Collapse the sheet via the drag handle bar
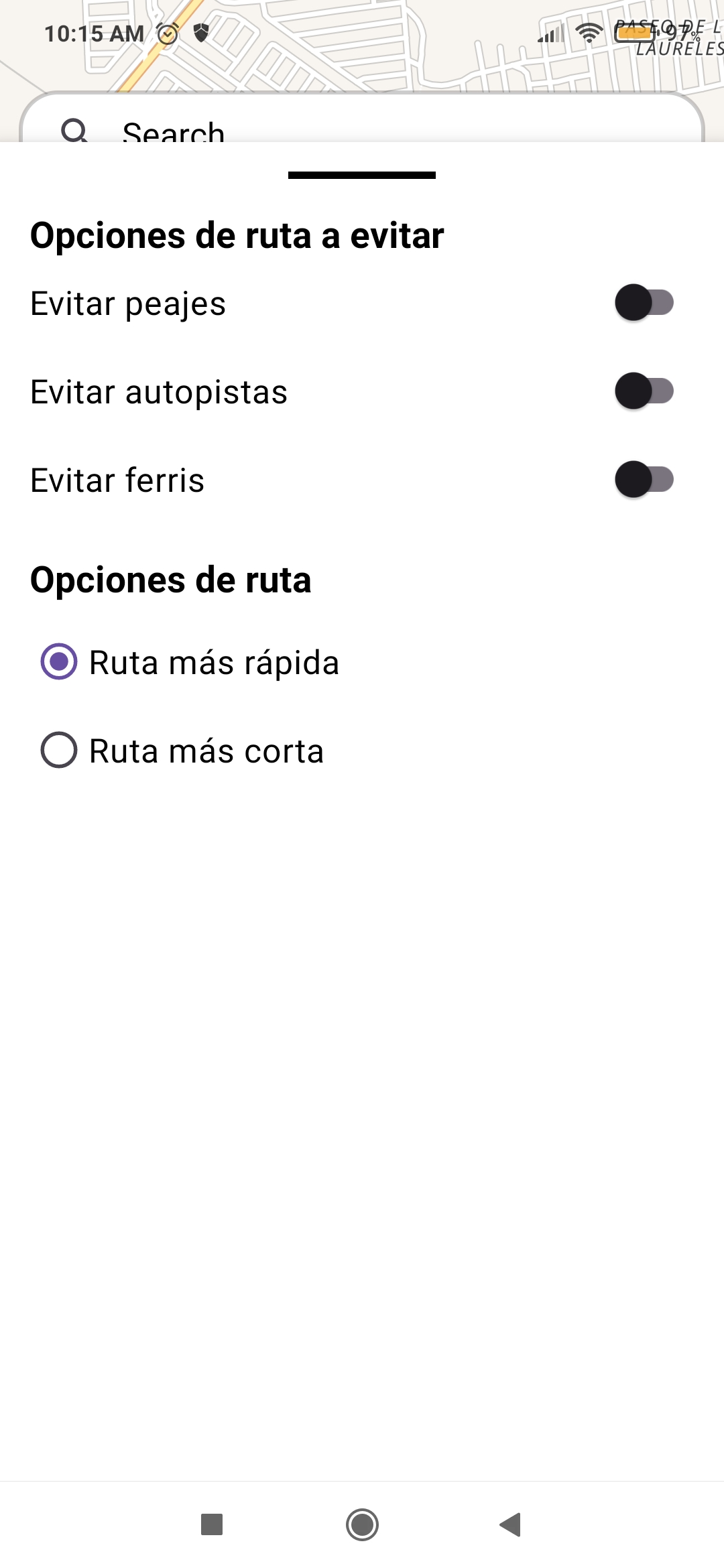 point(362,176)
